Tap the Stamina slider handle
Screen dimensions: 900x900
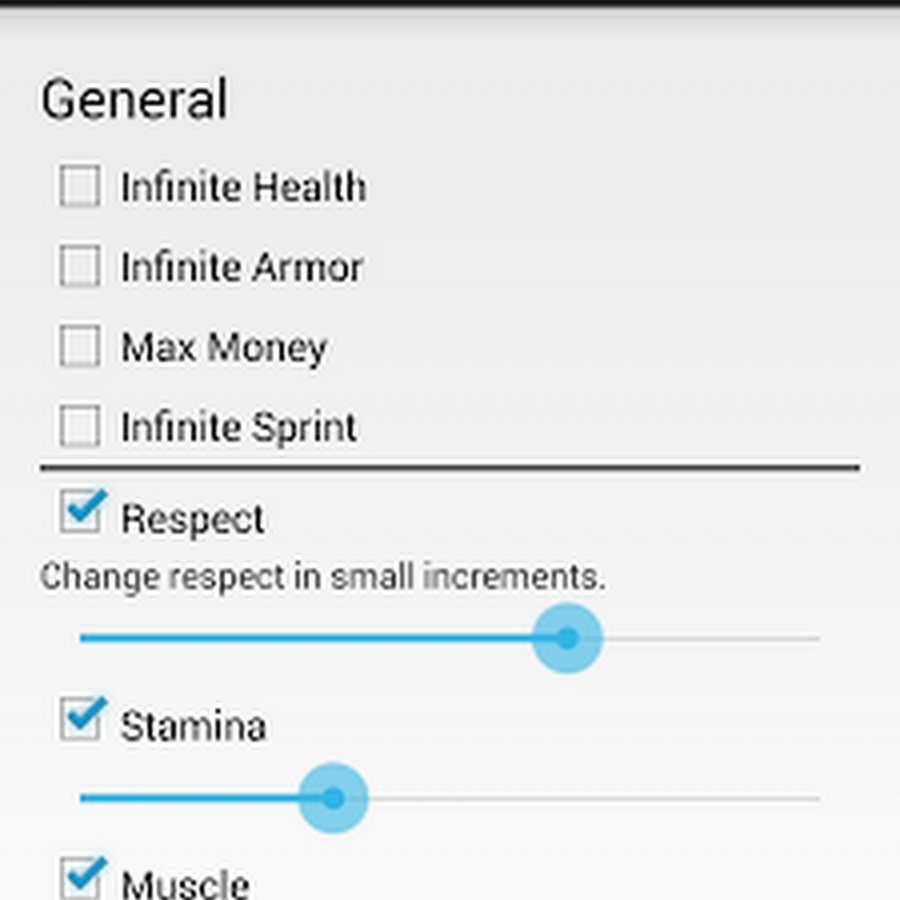tap(333, 798)
